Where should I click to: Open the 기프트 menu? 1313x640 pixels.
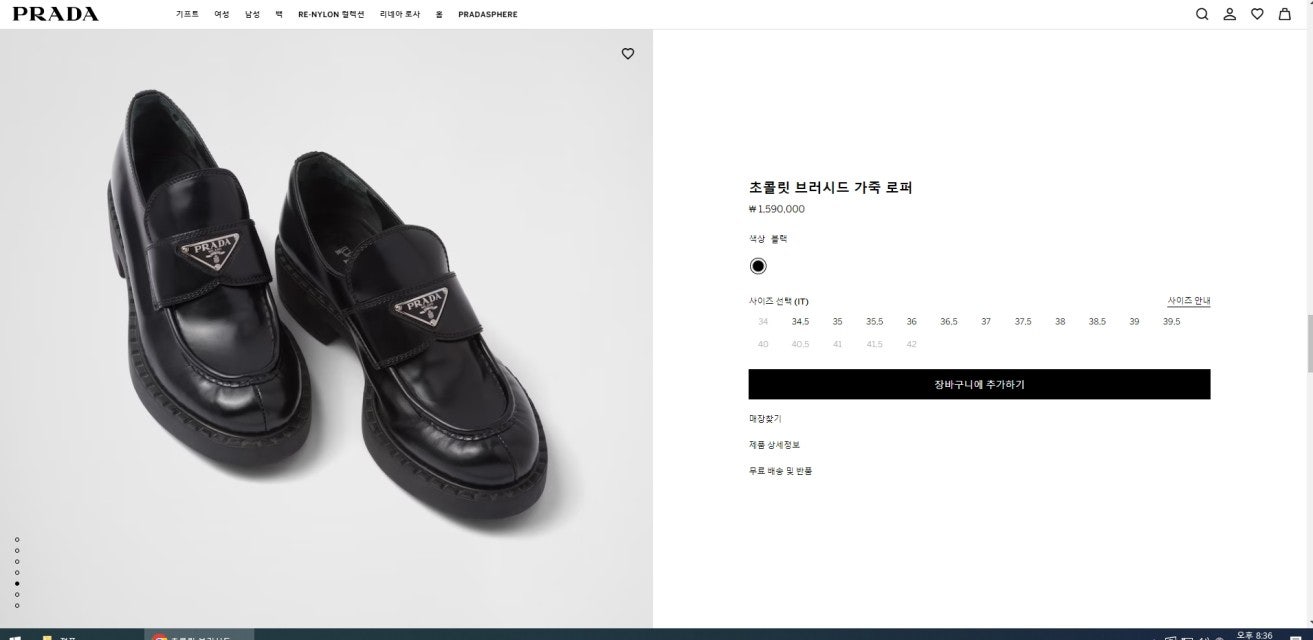(x=187, y=15)
